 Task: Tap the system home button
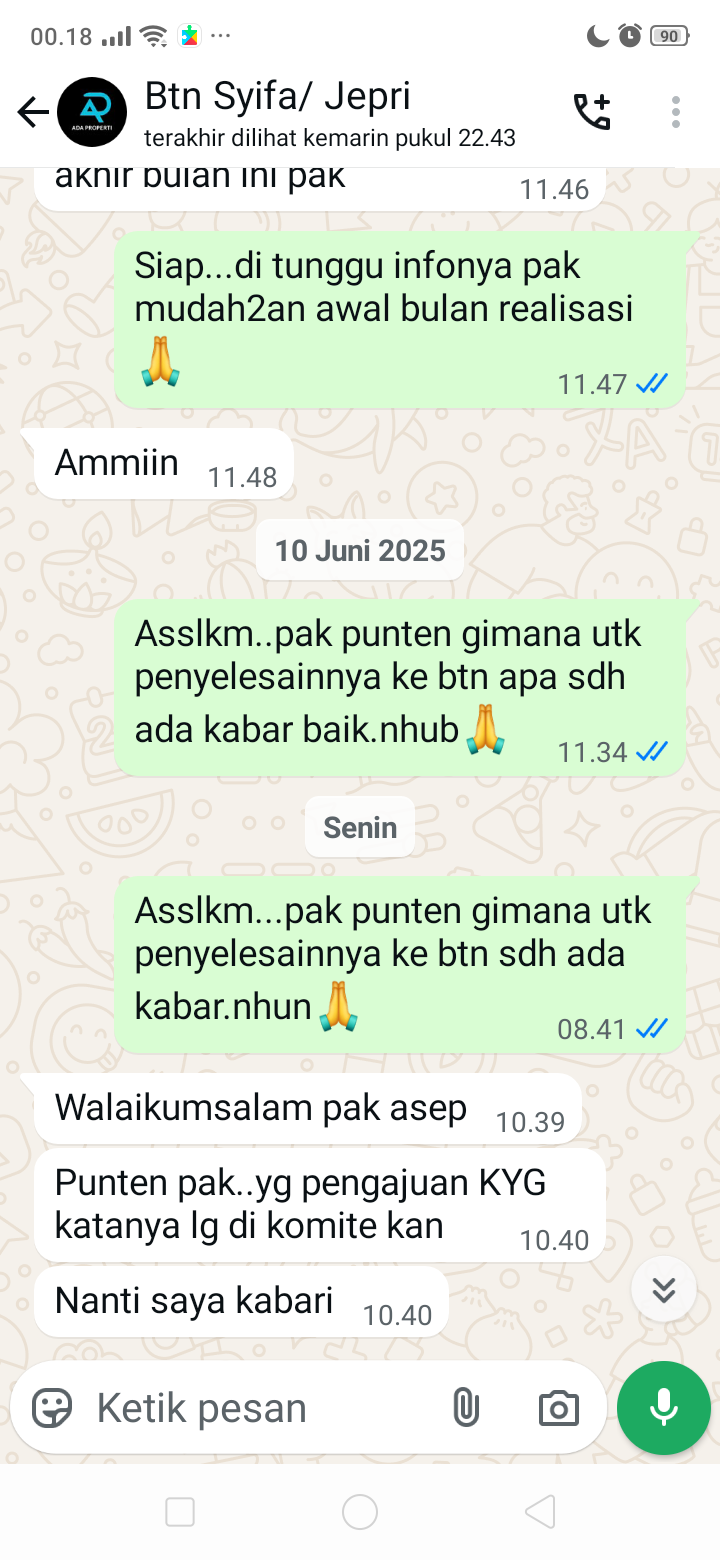point(360,1512)
